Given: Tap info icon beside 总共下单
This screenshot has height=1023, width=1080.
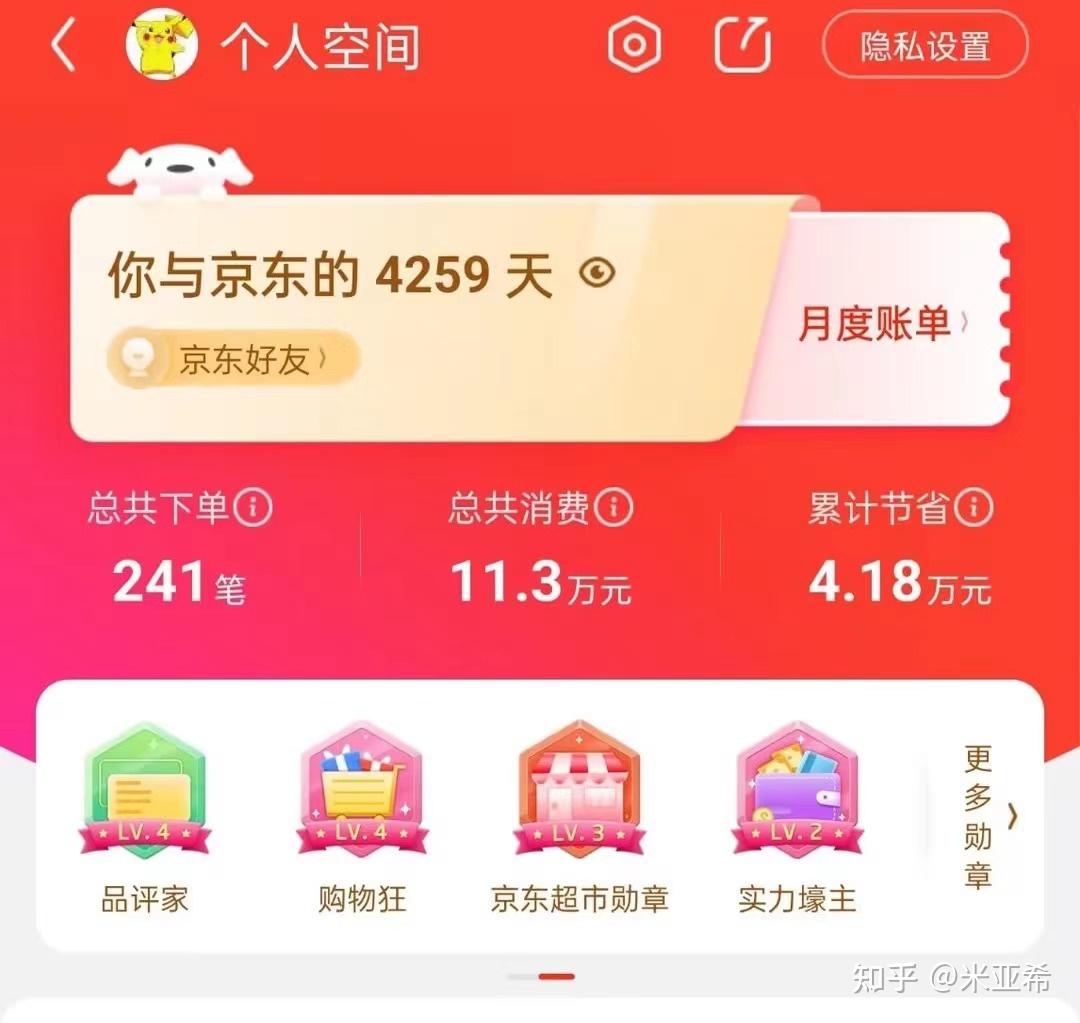Looking at the screenshot, I should point(253,508).
